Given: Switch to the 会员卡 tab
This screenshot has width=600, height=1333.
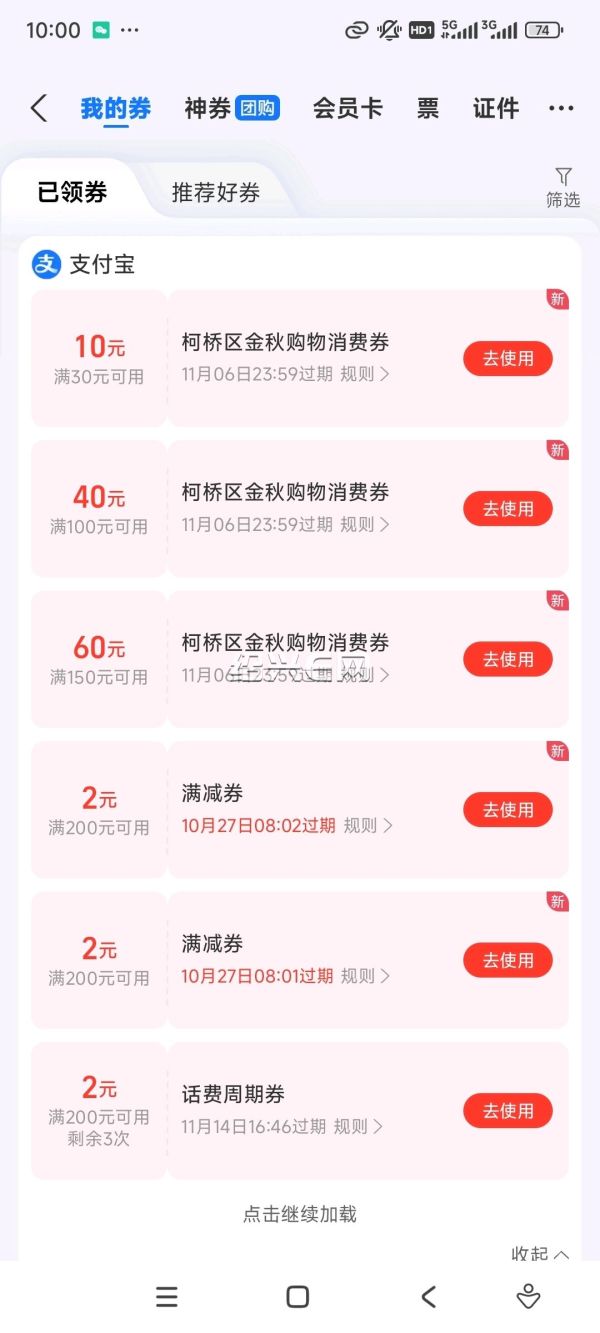Looking at the screenshot, I should pyautogui.click(x=347, y=108).
